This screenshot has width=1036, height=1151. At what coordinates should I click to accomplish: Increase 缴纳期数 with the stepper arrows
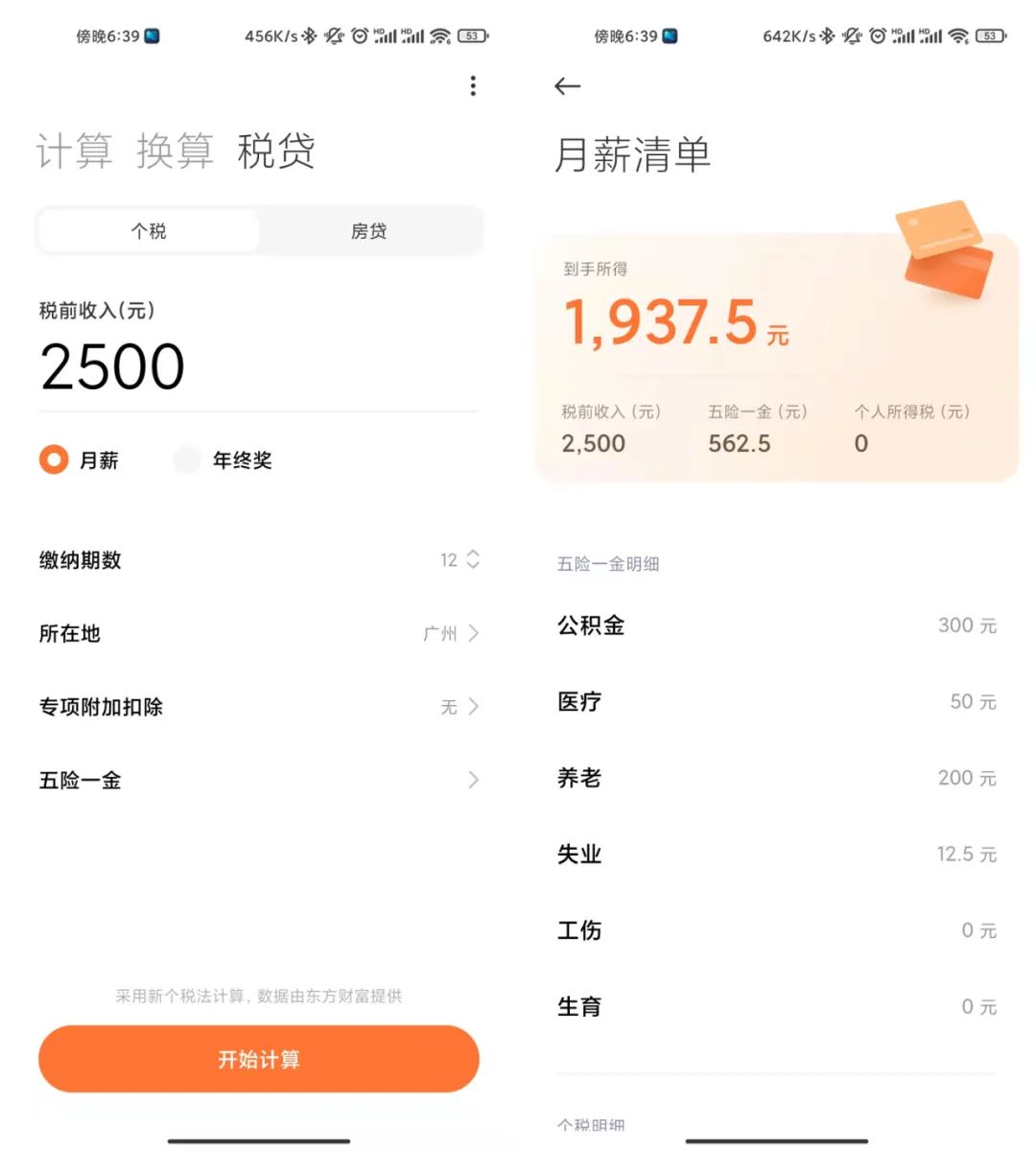[x=473, y=559]
